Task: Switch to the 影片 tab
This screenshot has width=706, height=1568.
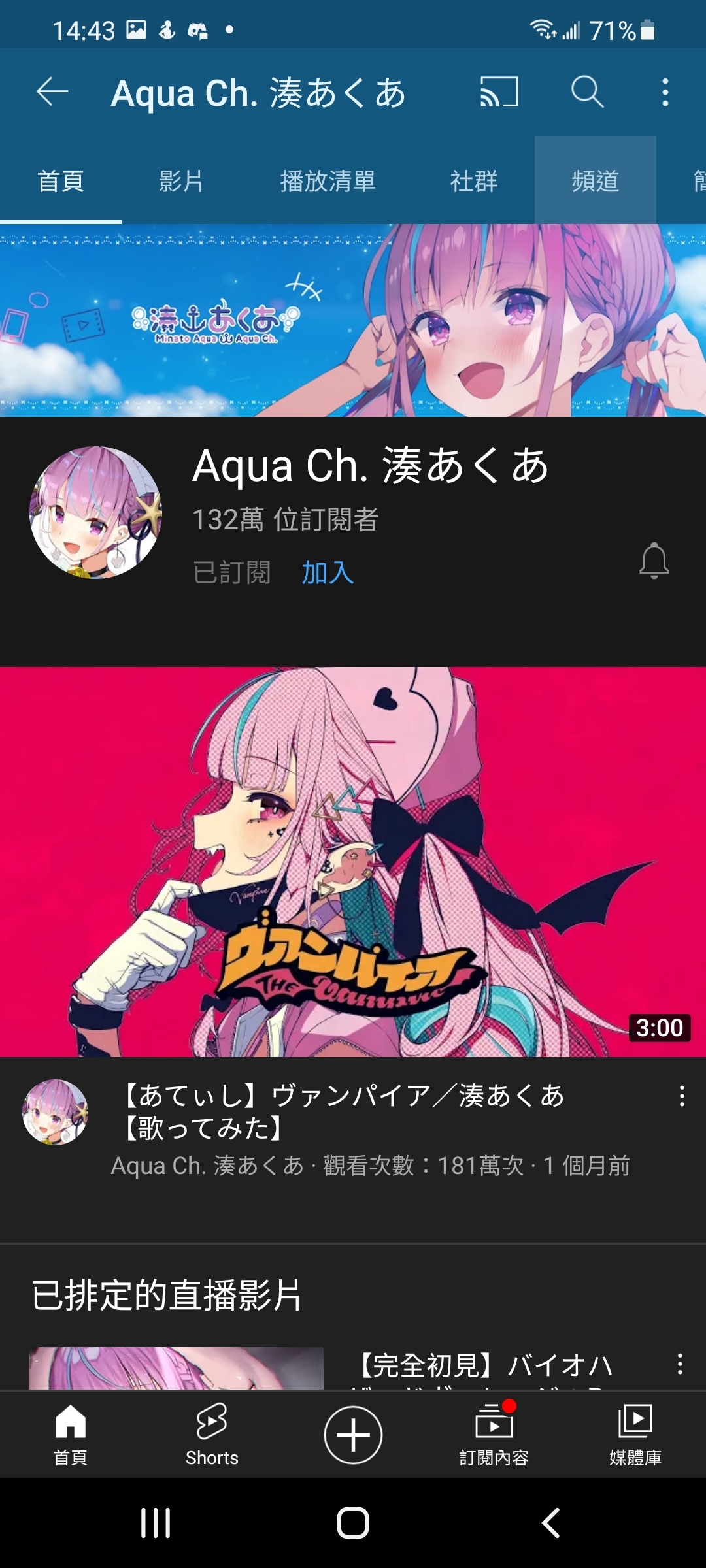Action: tap(181, 181)
